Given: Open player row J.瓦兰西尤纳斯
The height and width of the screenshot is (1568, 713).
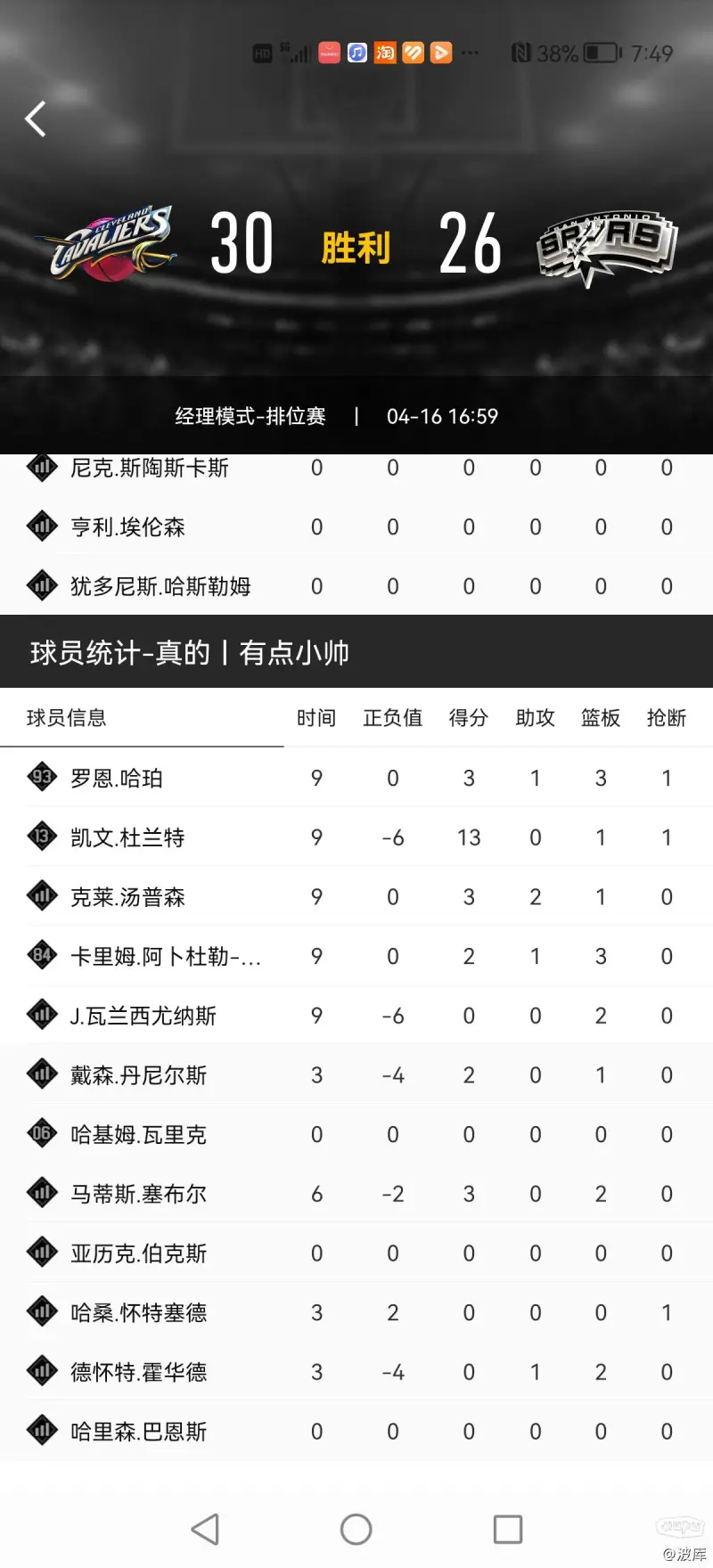Looking at the screenshot, I should point(356,1016).
